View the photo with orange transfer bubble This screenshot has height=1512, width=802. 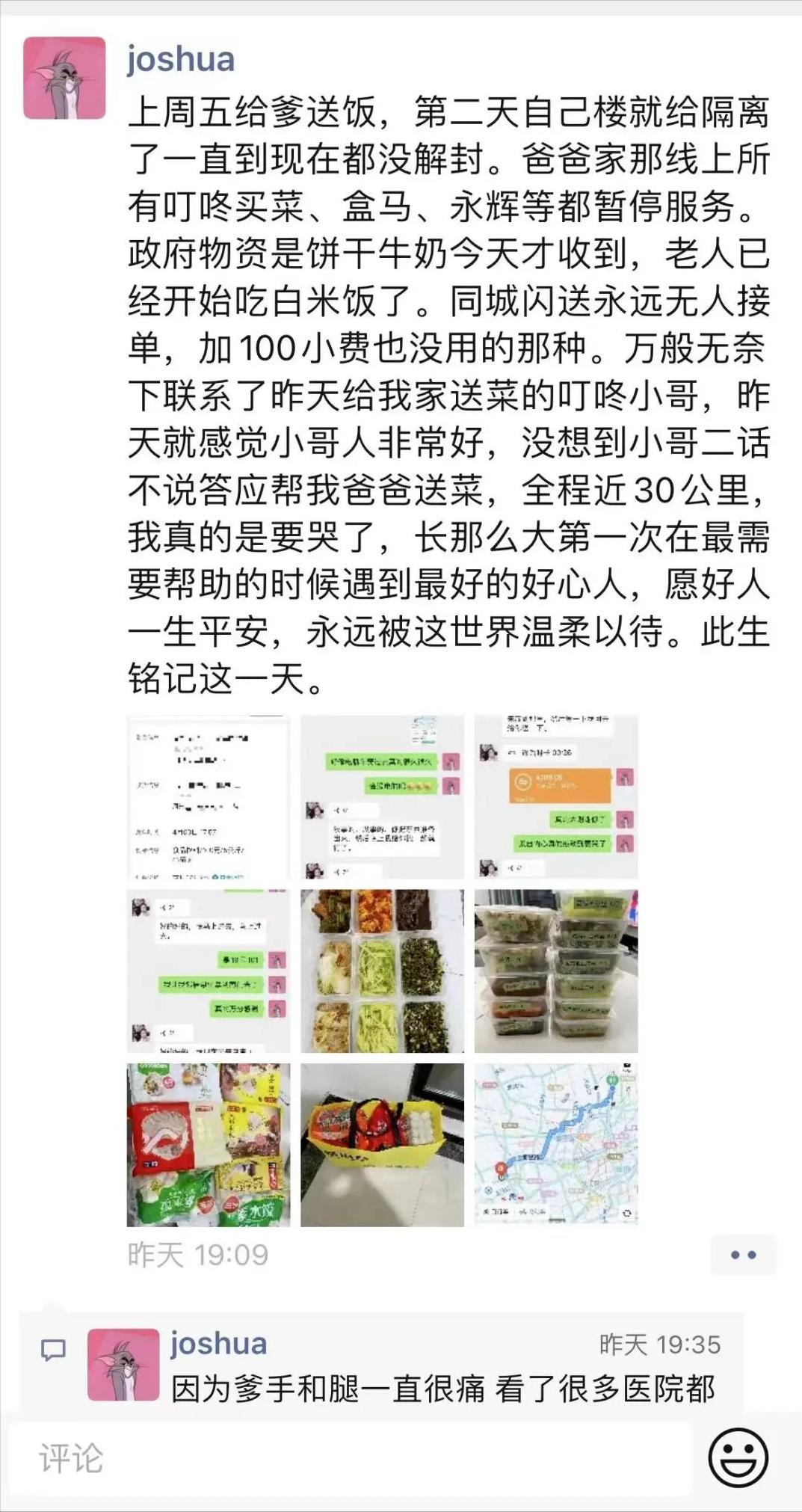pyautogui.click(x=556, y=797)
